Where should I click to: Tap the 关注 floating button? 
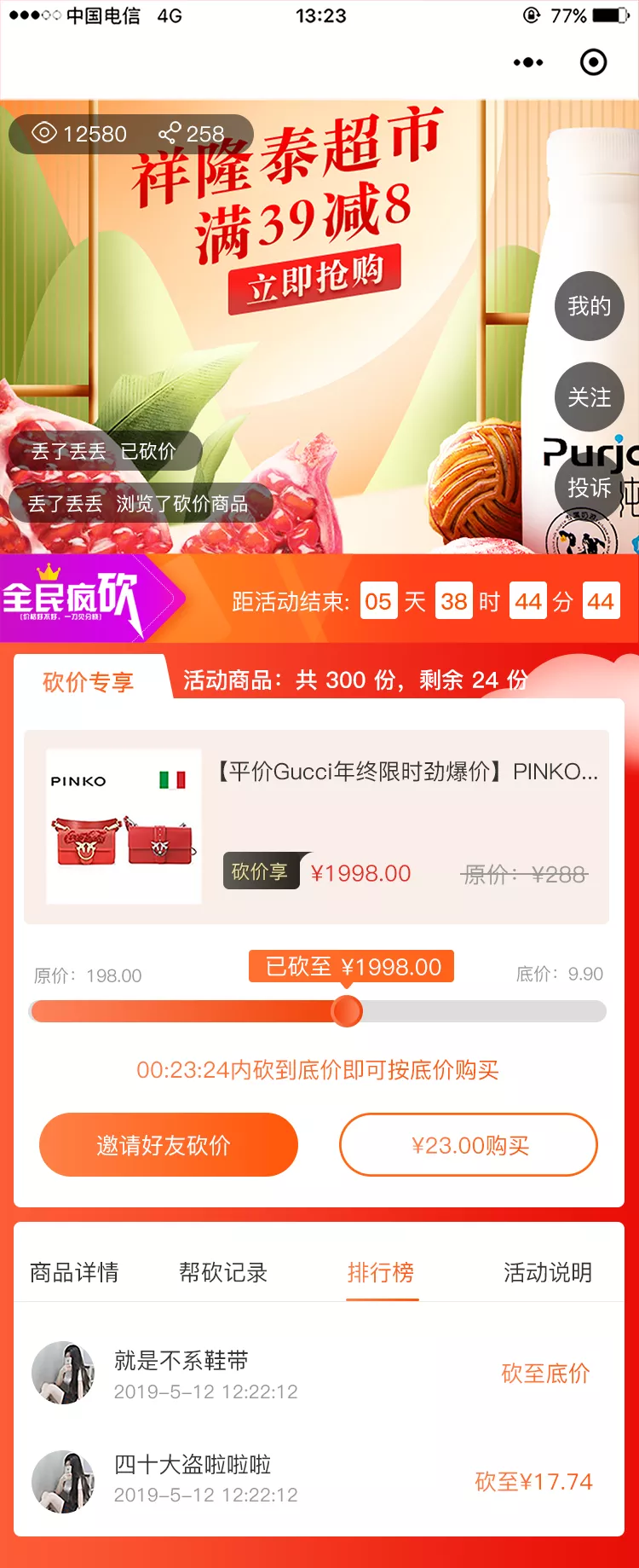pos(589,397)
